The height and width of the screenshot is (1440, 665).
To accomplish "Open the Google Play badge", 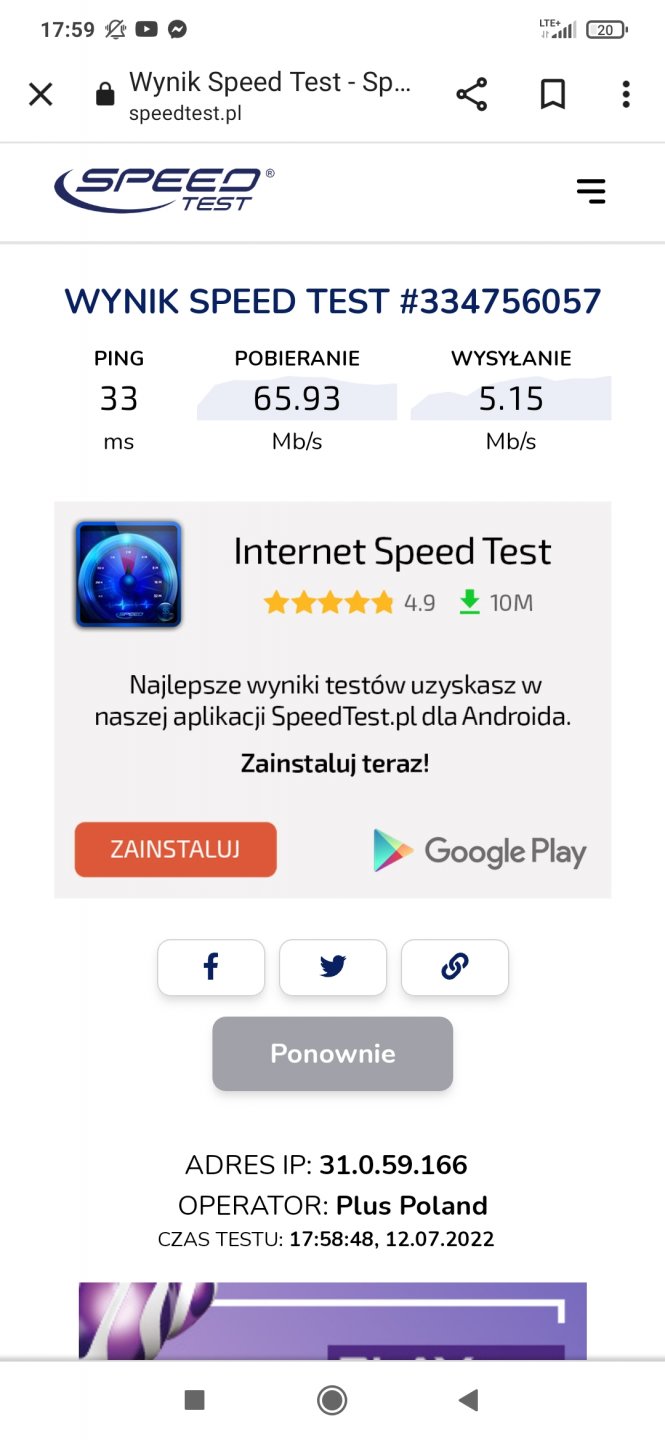I will (x=479, y=851).
